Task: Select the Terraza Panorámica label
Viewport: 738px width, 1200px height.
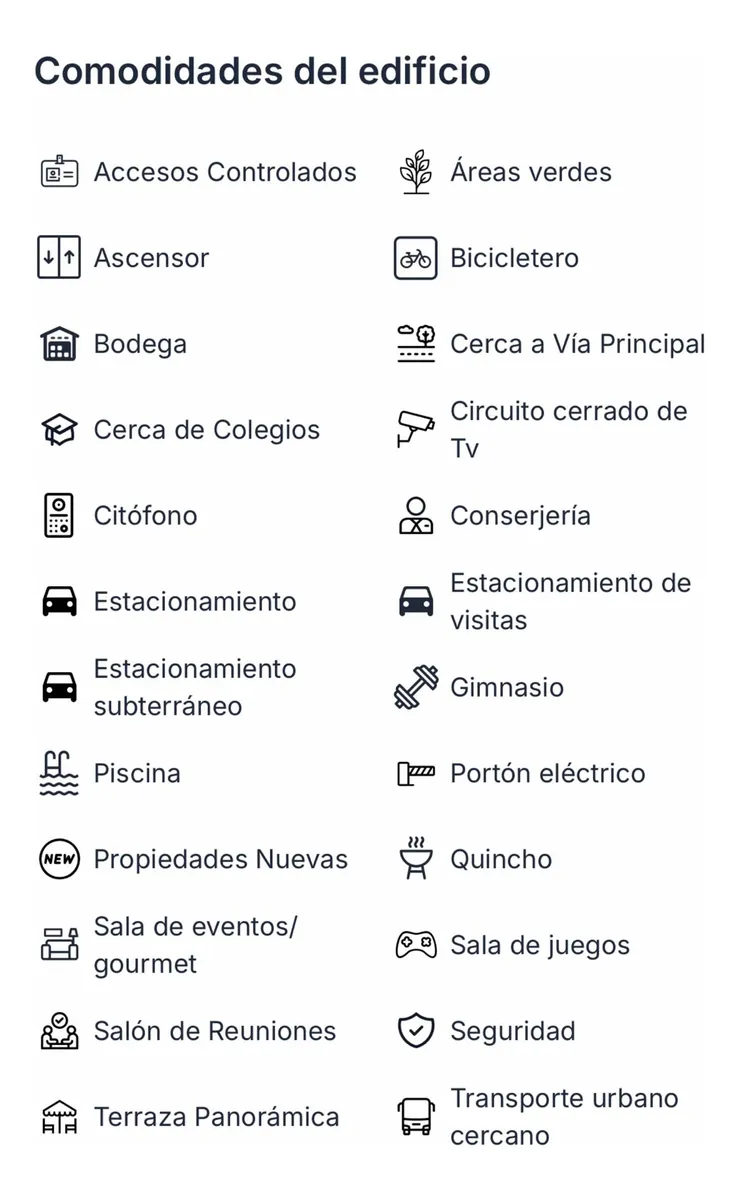Action: 217,1117
